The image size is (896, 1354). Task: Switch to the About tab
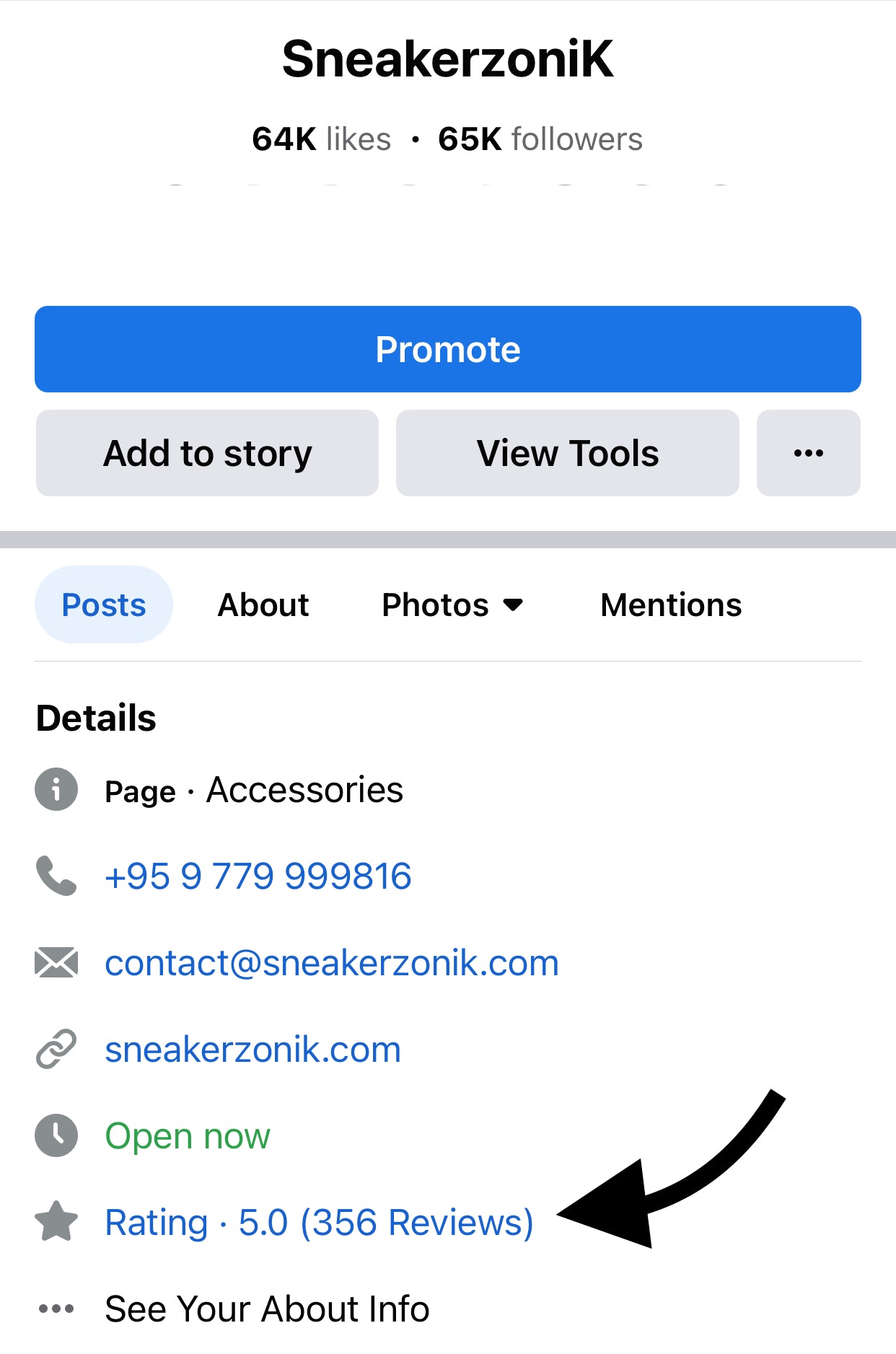(263, 605)
